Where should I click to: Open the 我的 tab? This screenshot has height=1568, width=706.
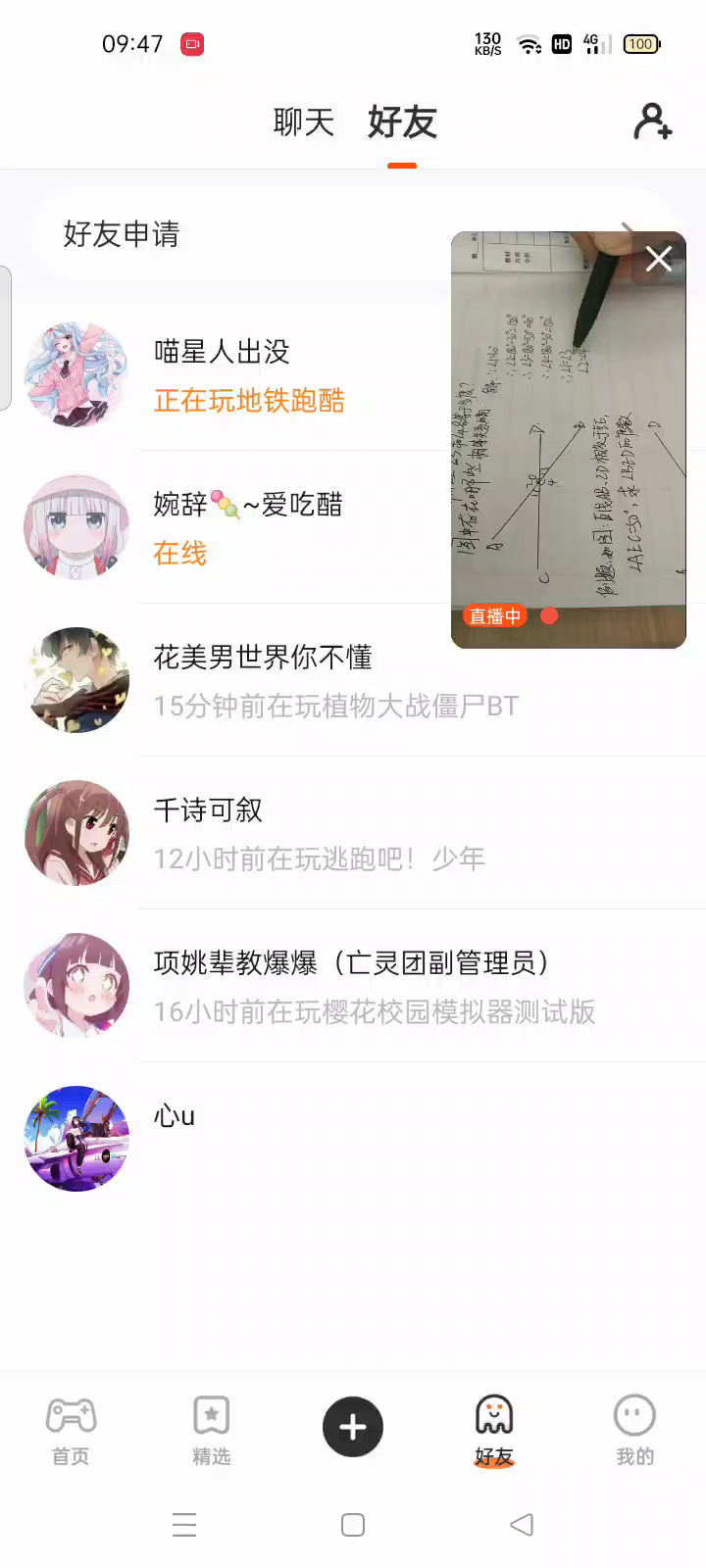click(x=634, y=1431)
